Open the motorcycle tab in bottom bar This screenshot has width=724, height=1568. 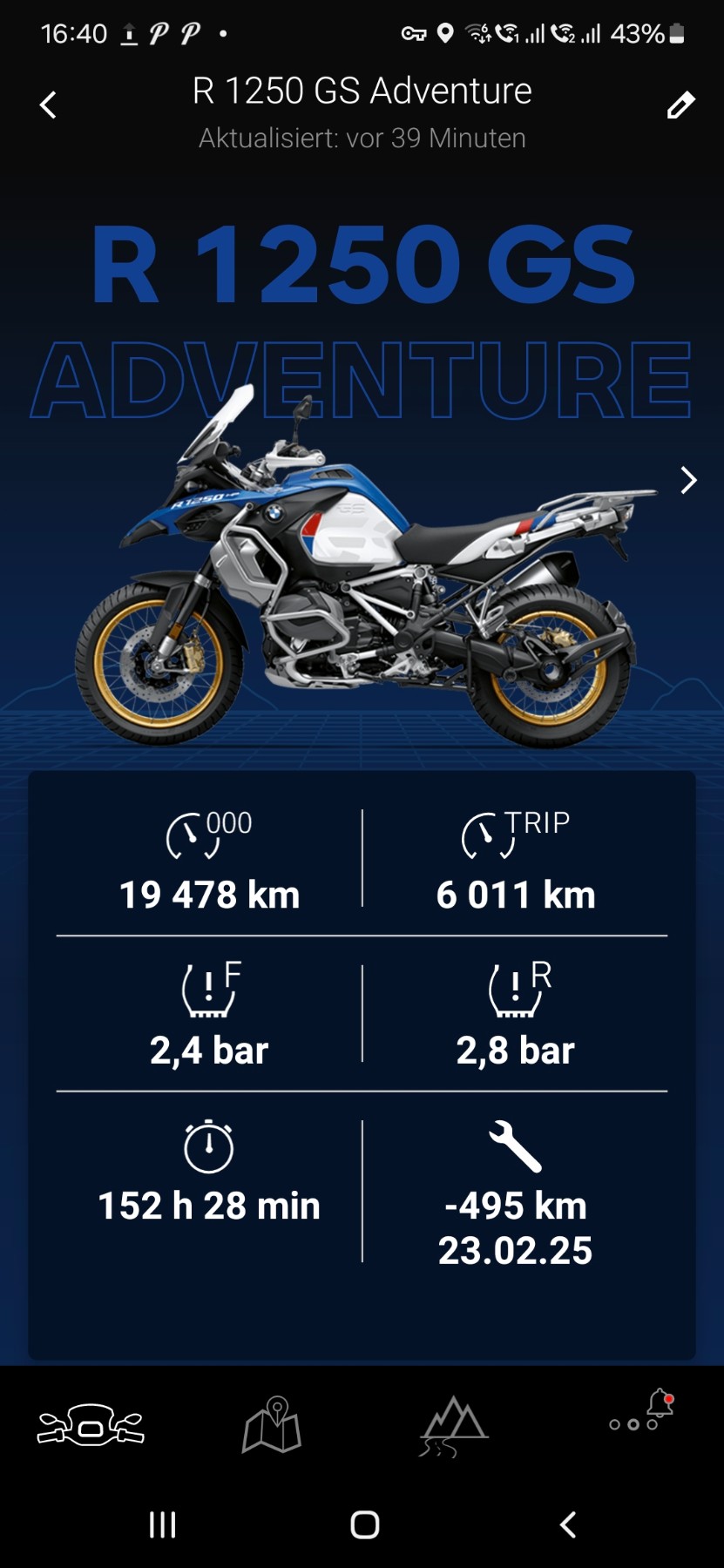(x=91, y=1426)
